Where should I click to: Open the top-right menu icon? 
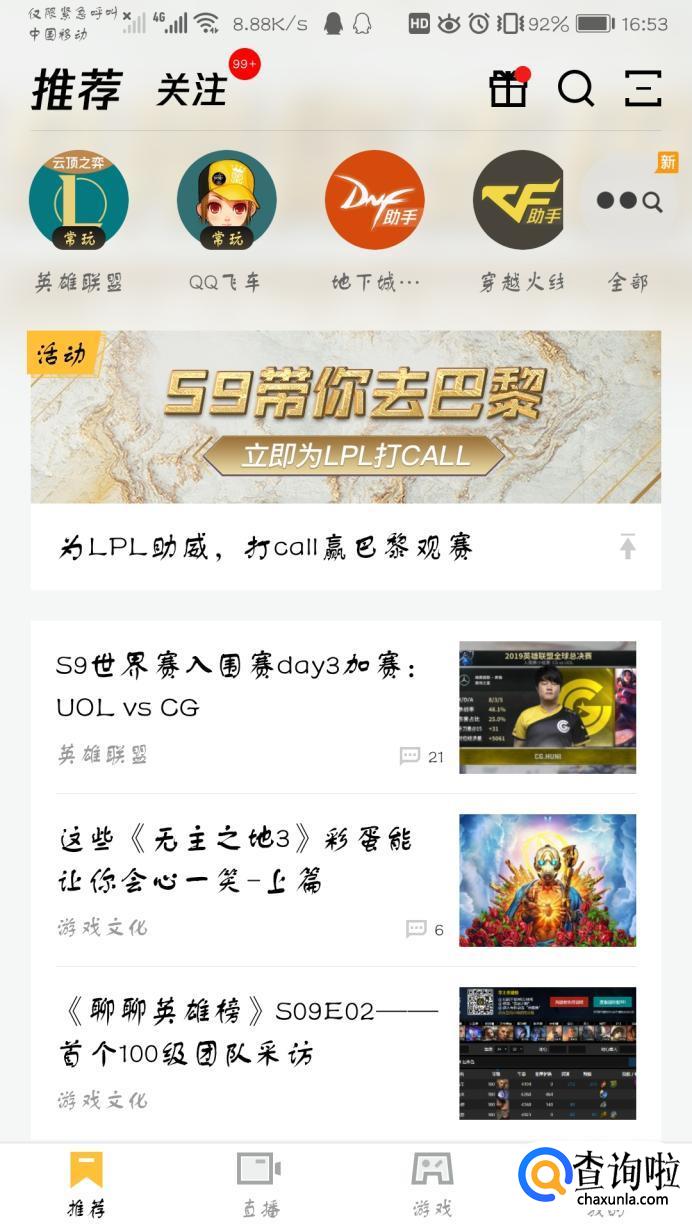click(x=643, y=88)
